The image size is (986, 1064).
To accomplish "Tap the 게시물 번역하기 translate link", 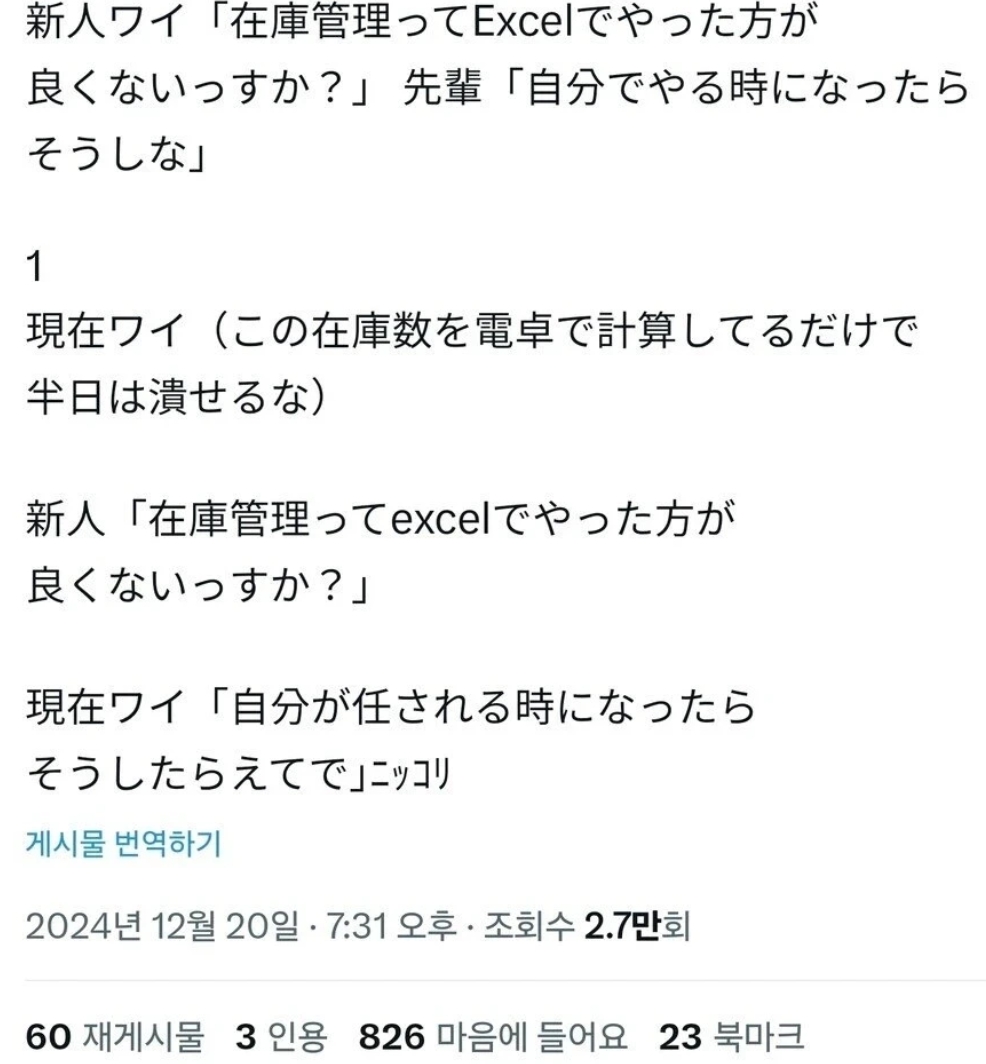I will pyautogui.click(x=122, y=843).
